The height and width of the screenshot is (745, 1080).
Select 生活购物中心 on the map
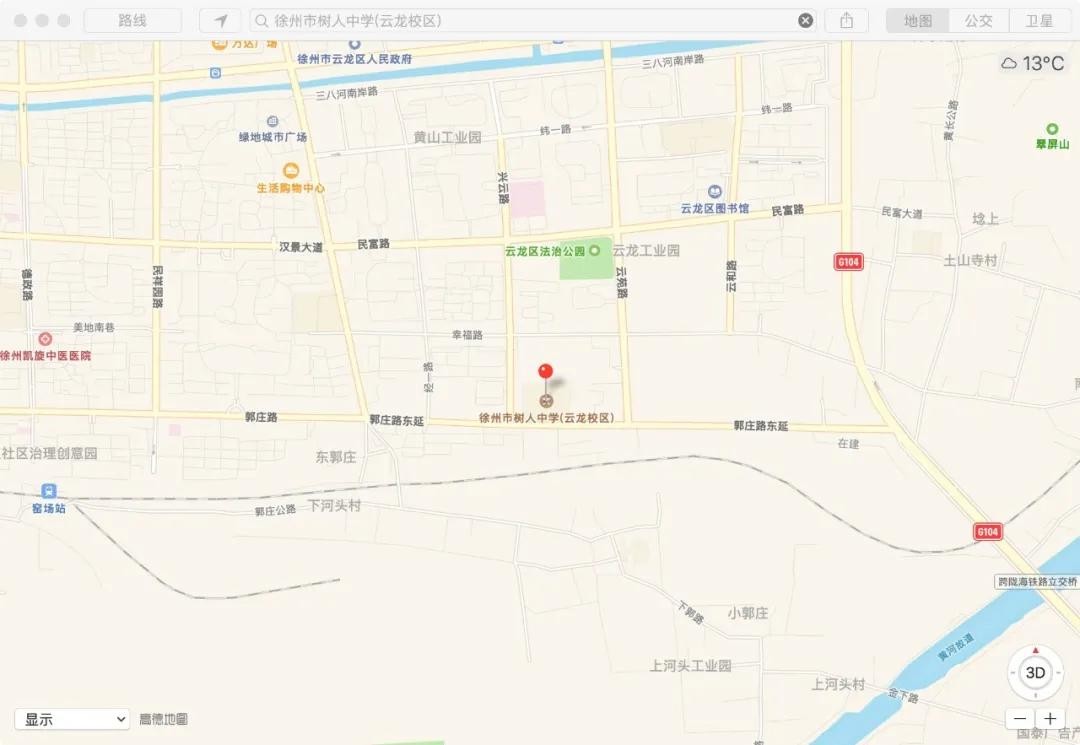(x=291, y=171)
